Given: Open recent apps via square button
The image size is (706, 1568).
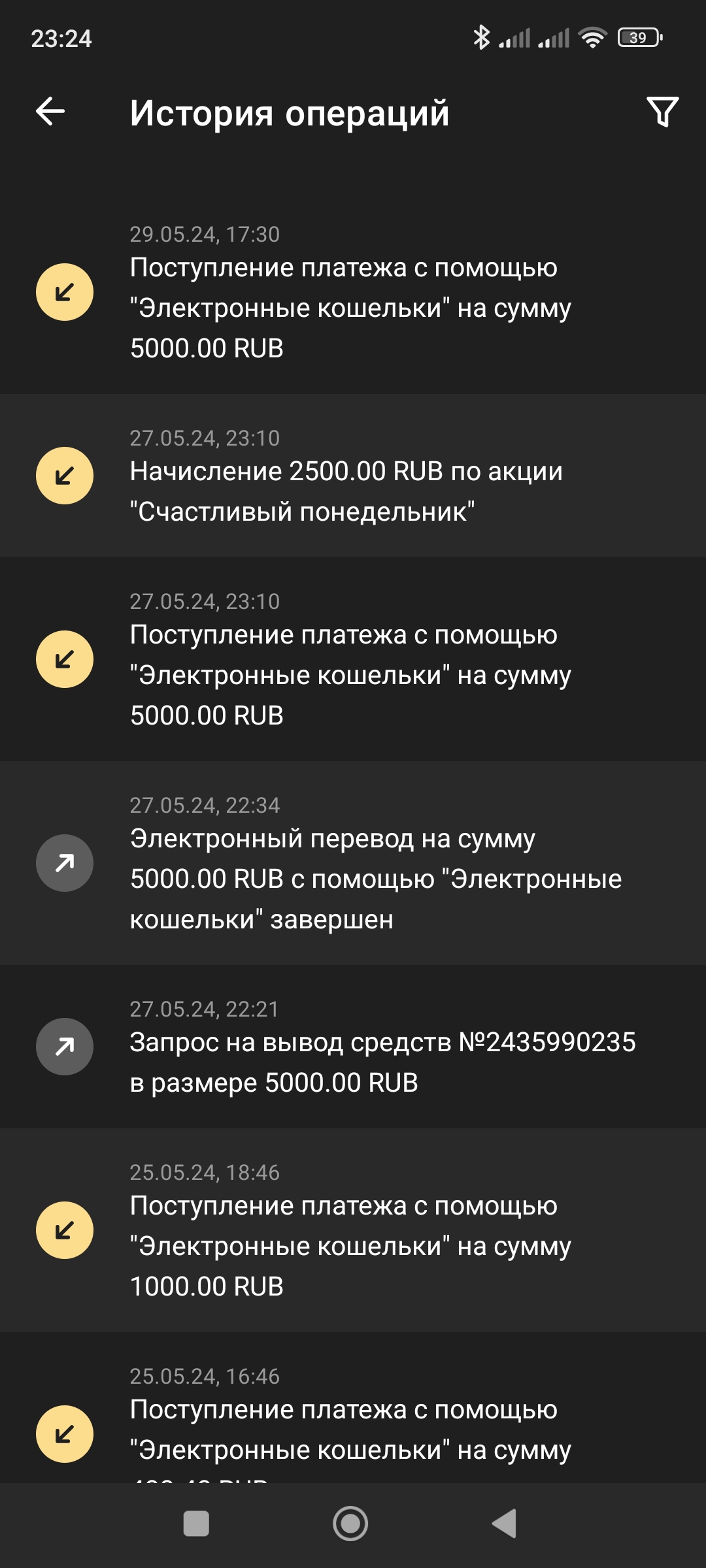Looking at the screenshot, I should 196,1524.
